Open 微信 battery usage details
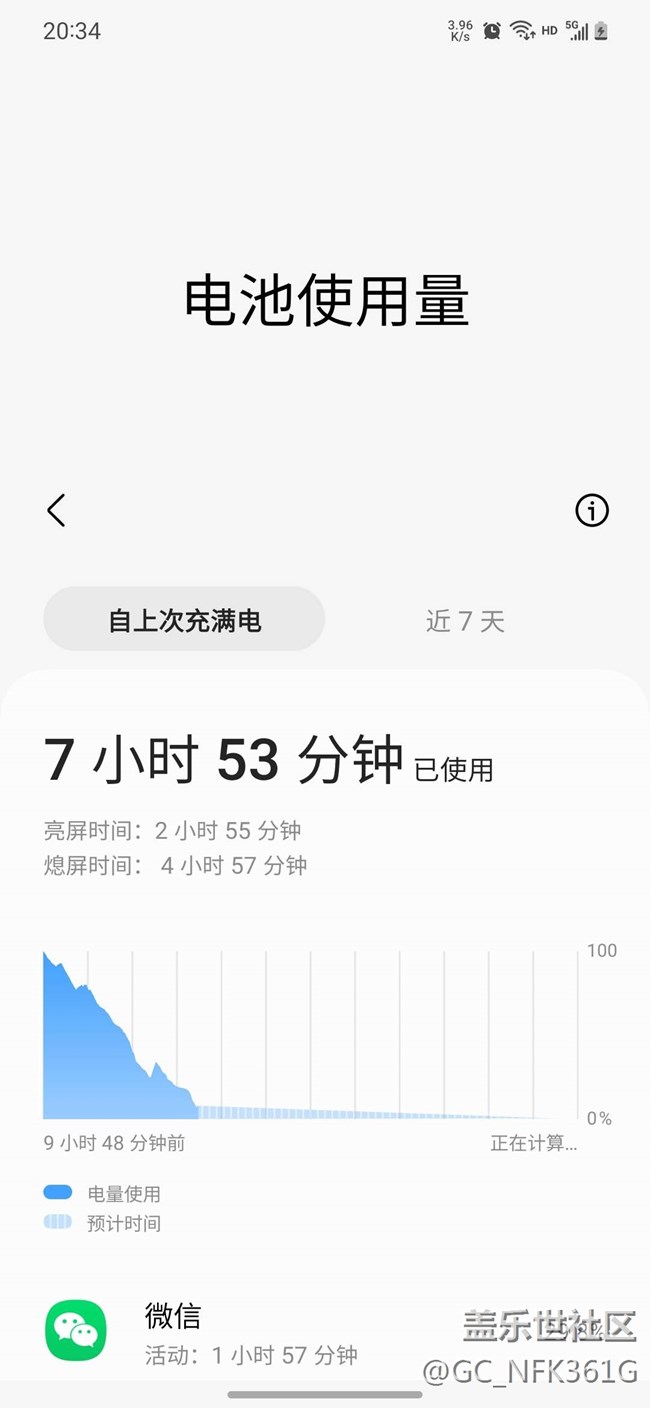650x1408 pixels. coord(250,1333)
